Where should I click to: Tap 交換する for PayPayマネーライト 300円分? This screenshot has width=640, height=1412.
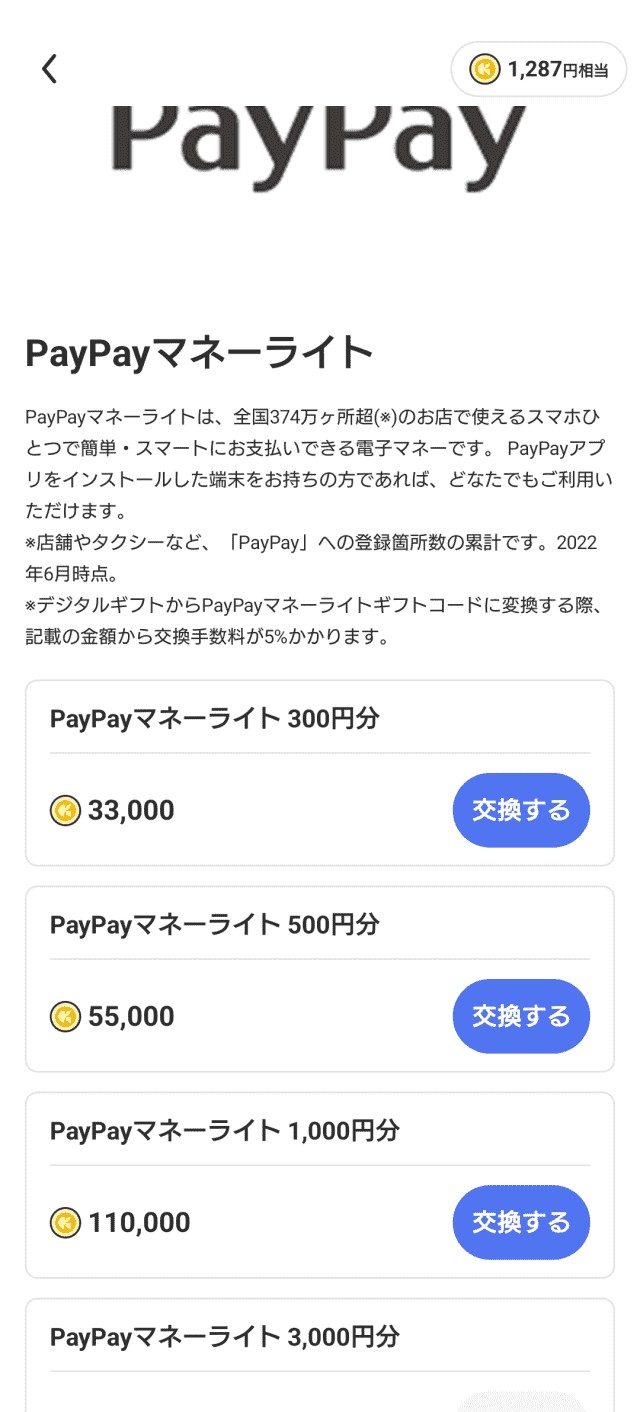[x=521, y=810]
